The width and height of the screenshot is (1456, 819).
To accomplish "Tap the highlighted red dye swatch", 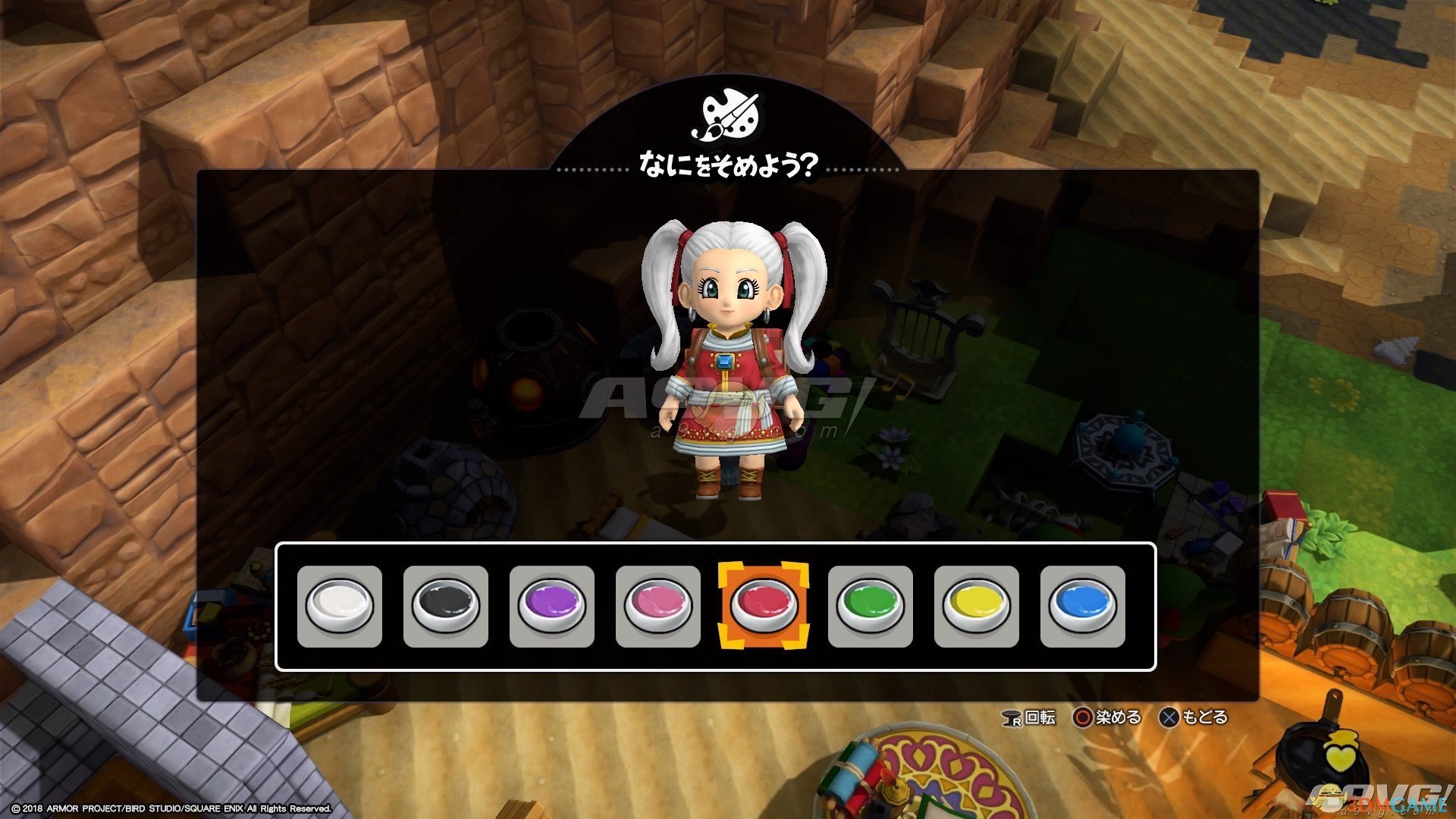I will click(x=764, y=606).
